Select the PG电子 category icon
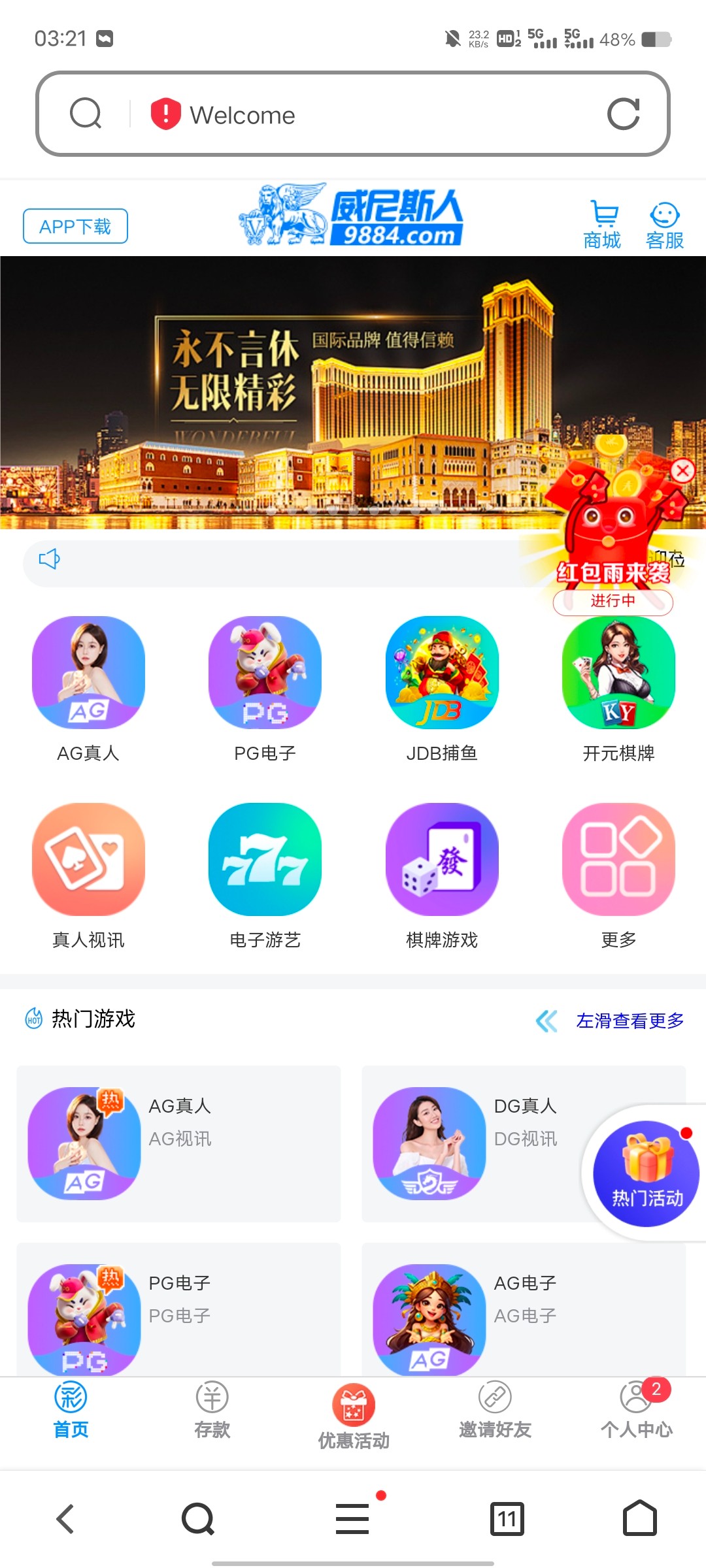The height and width of the screenshot is (1568, 706). tap(265, 673)
